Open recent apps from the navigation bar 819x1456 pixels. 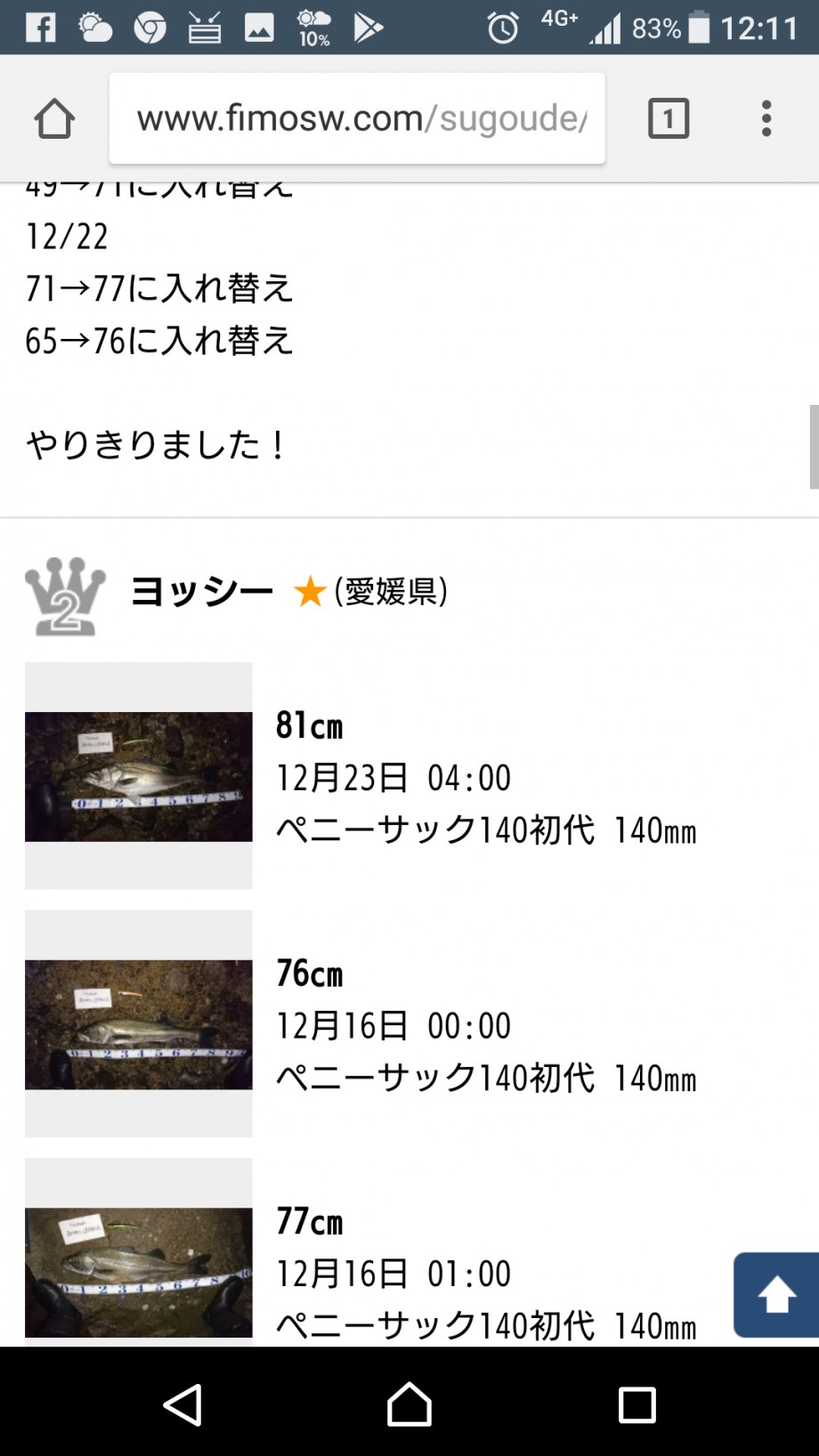pos(637,1405)
